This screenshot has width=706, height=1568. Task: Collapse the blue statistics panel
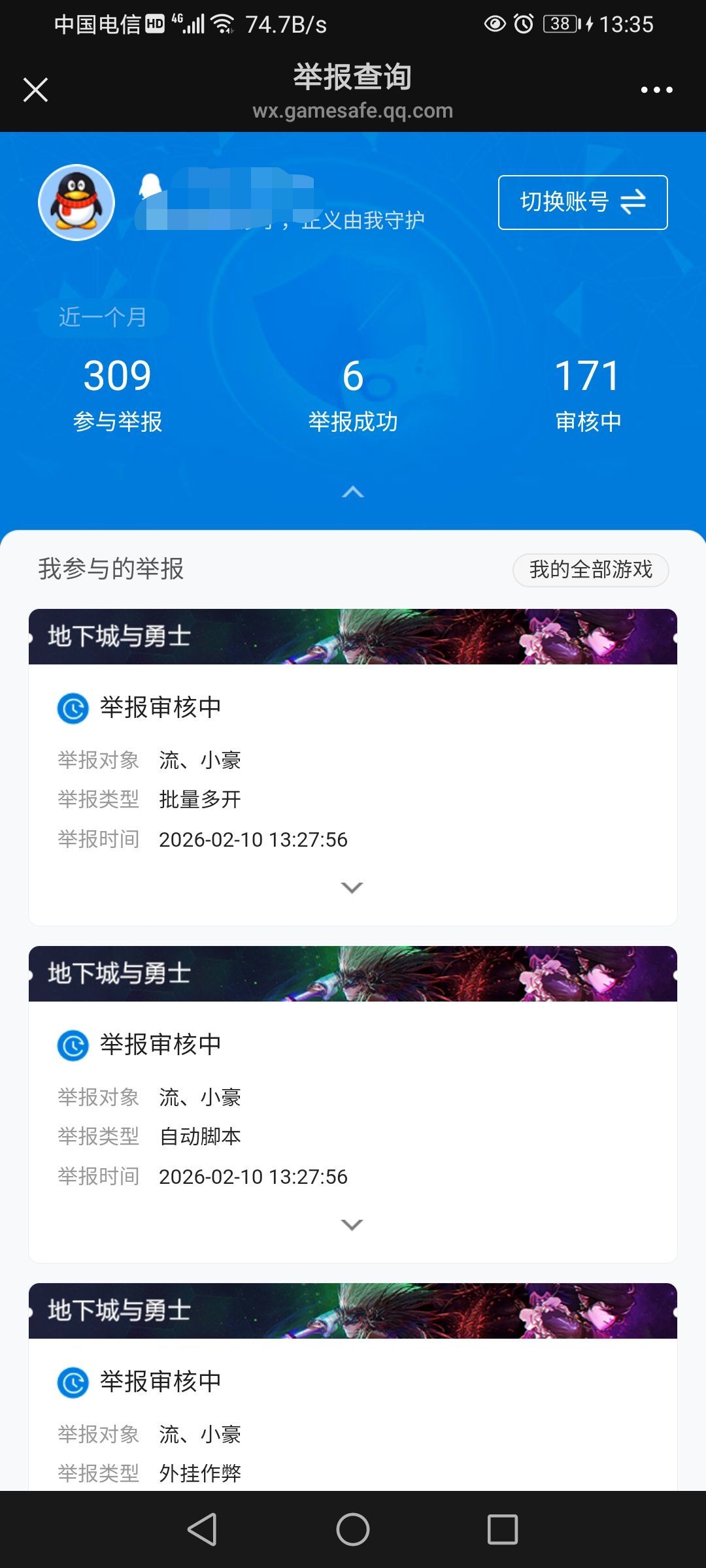coord(352,491)
